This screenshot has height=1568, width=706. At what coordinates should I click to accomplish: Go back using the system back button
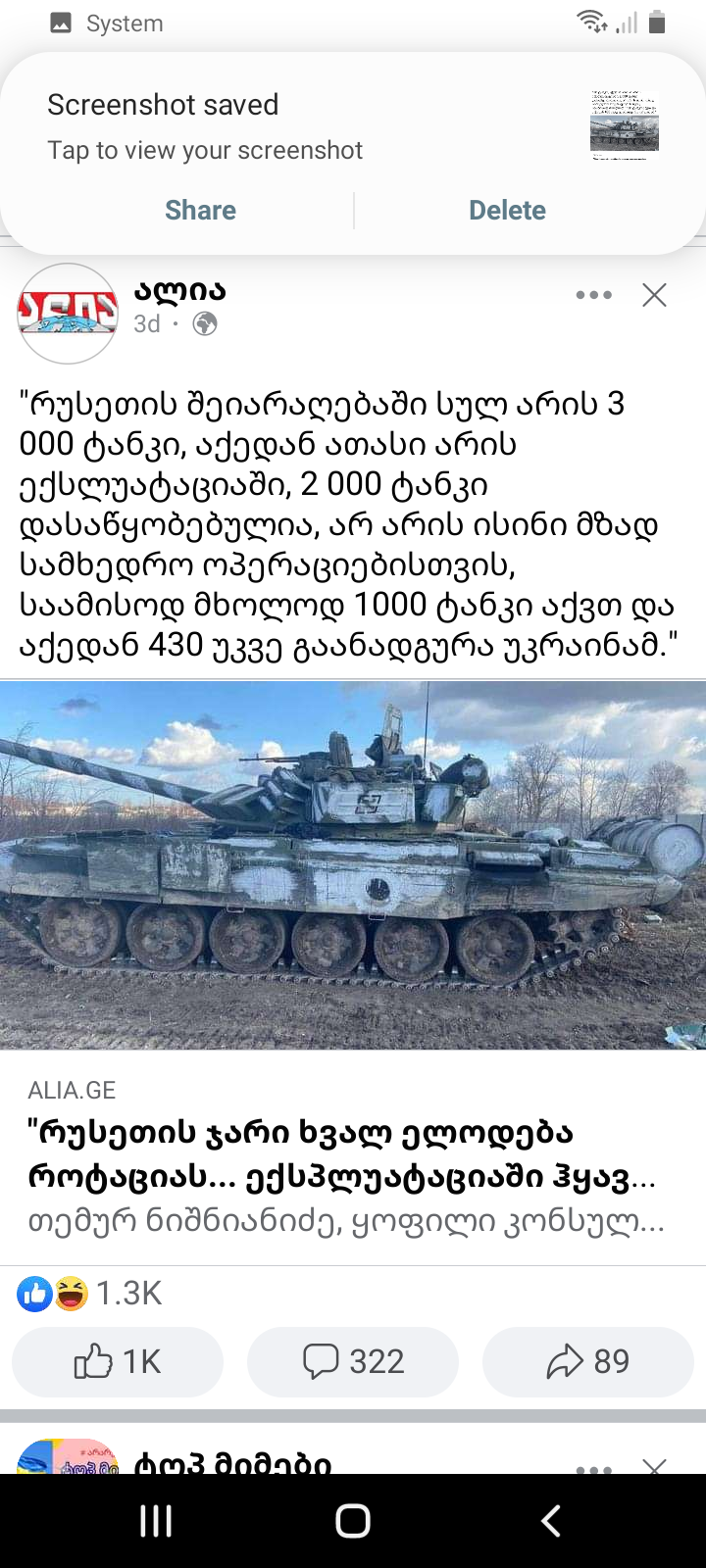click(551, 1521)
